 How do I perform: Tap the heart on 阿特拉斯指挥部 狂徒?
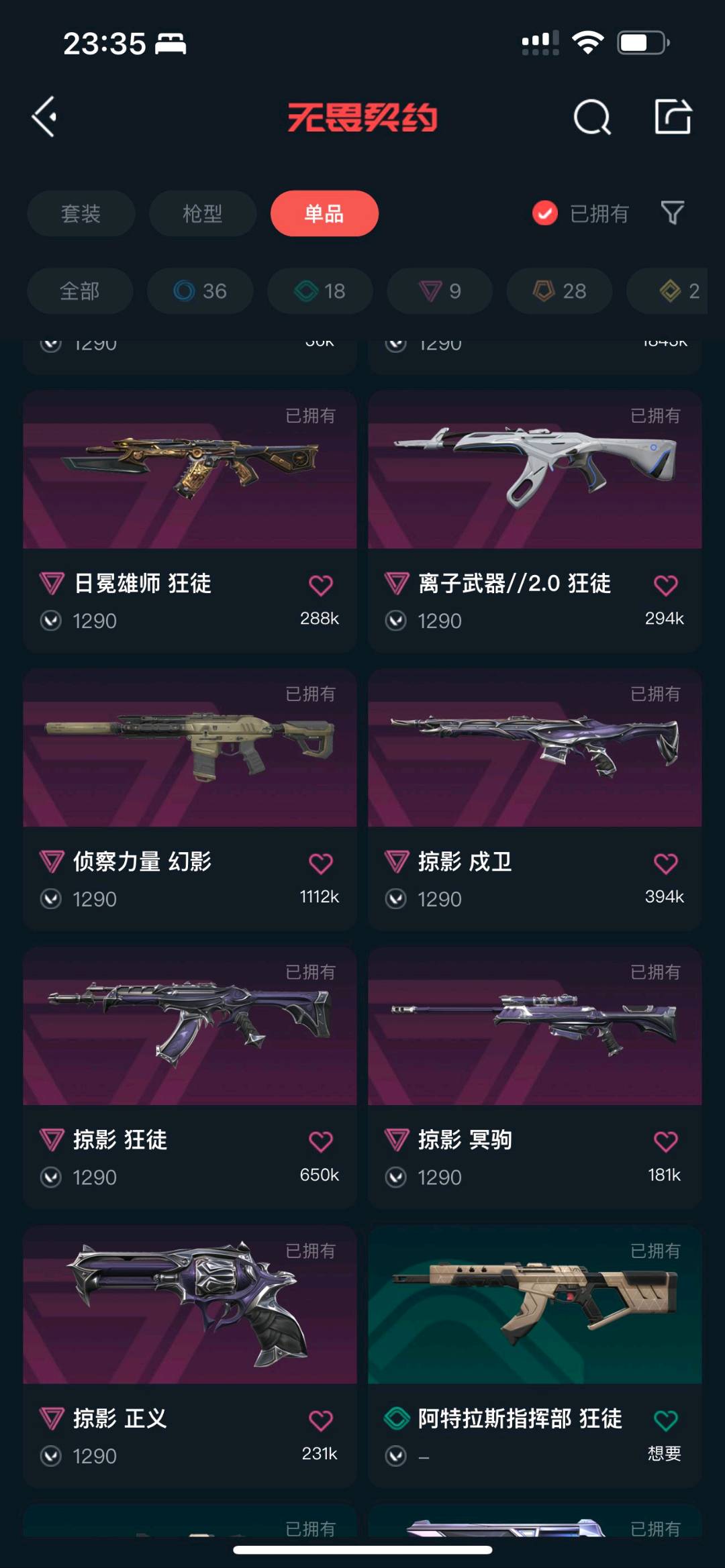coord(665,1420)
